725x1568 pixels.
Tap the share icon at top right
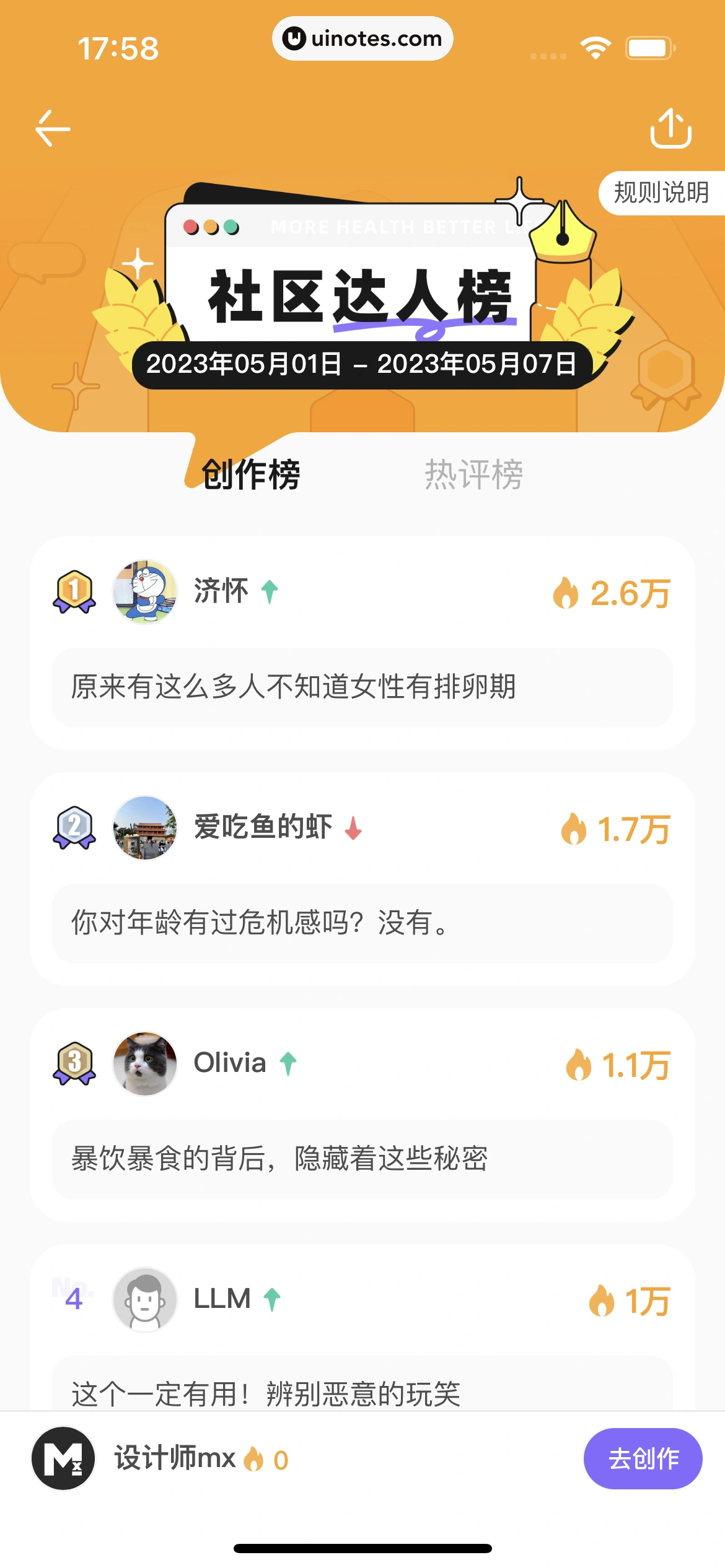click(x=672, y=128)
